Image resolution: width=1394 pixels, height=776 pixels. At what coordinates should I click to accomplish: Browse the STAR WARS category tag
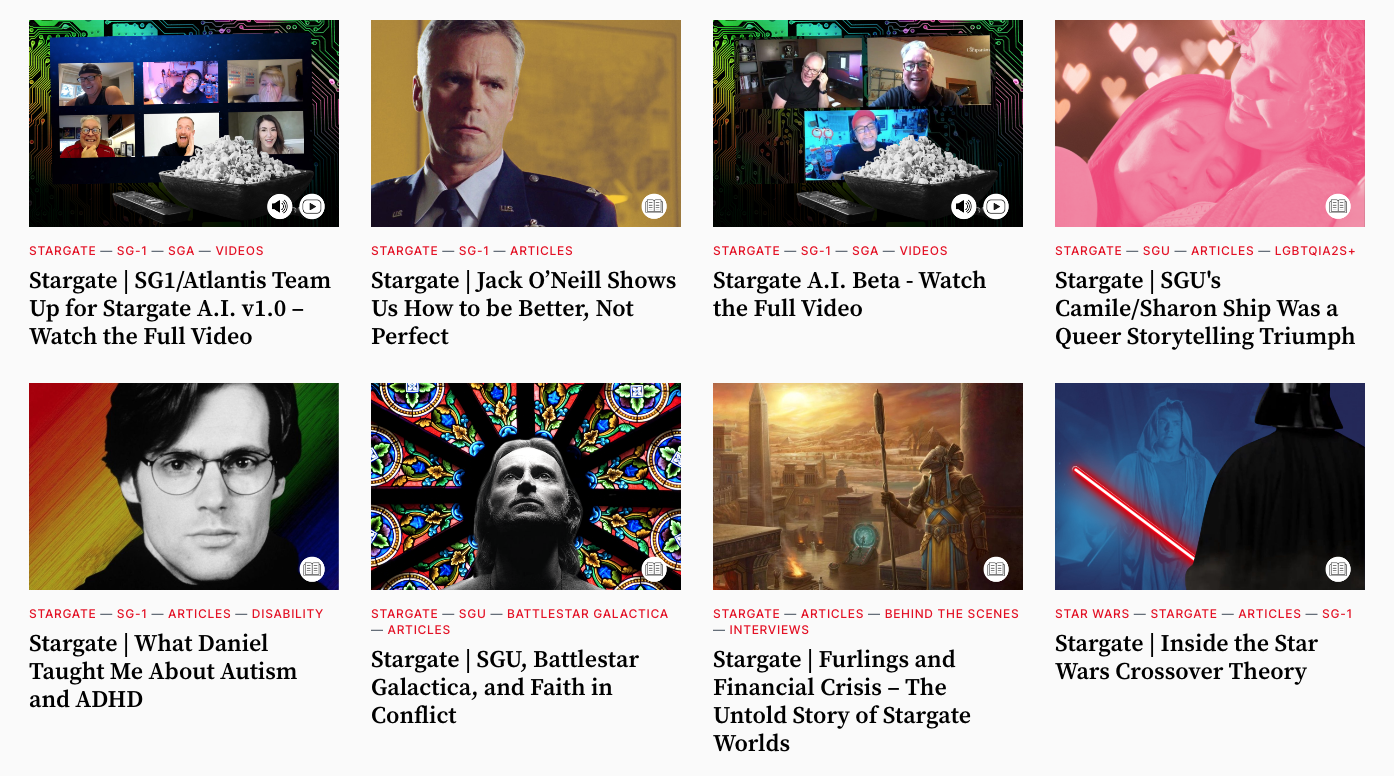(x=1092, y=614)
